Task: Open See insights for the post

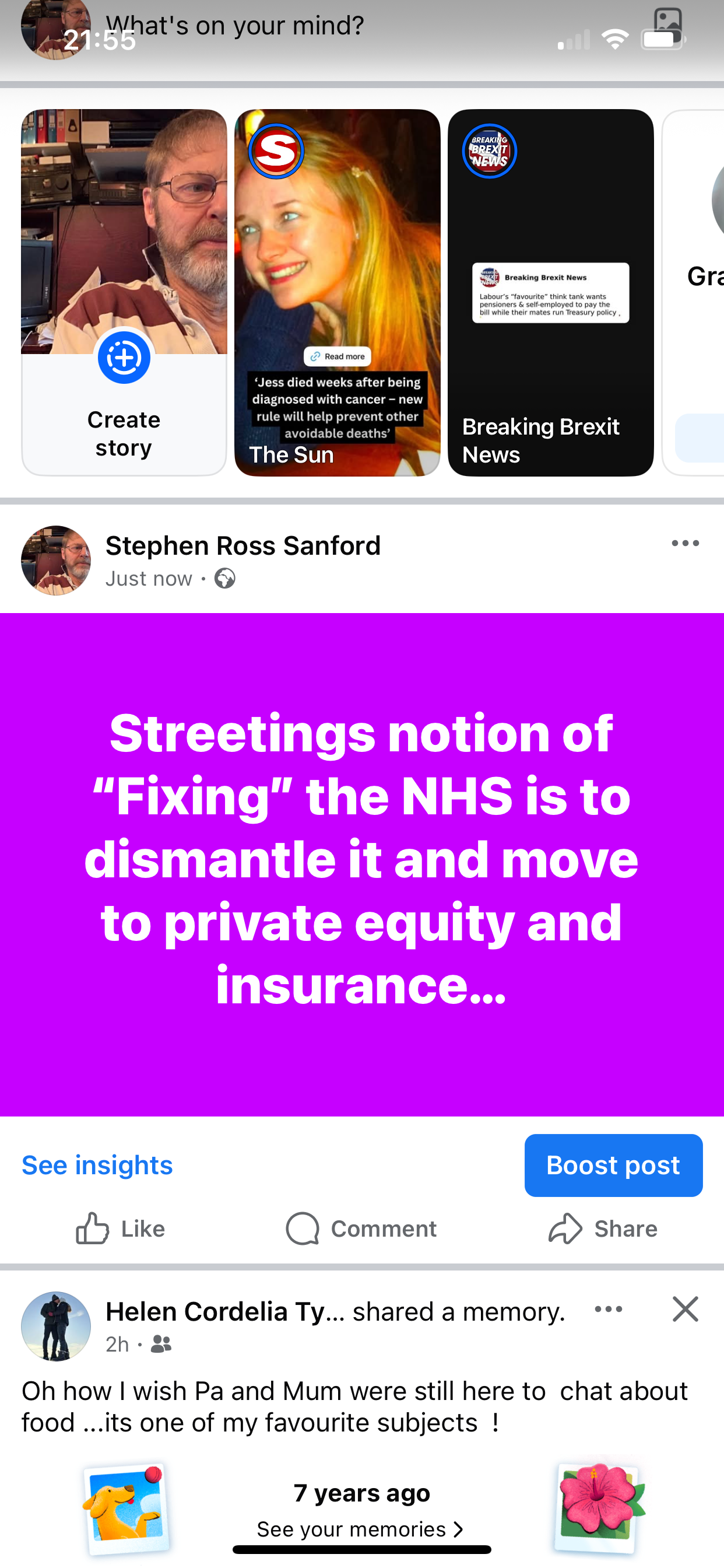Action: (97, 1165)
